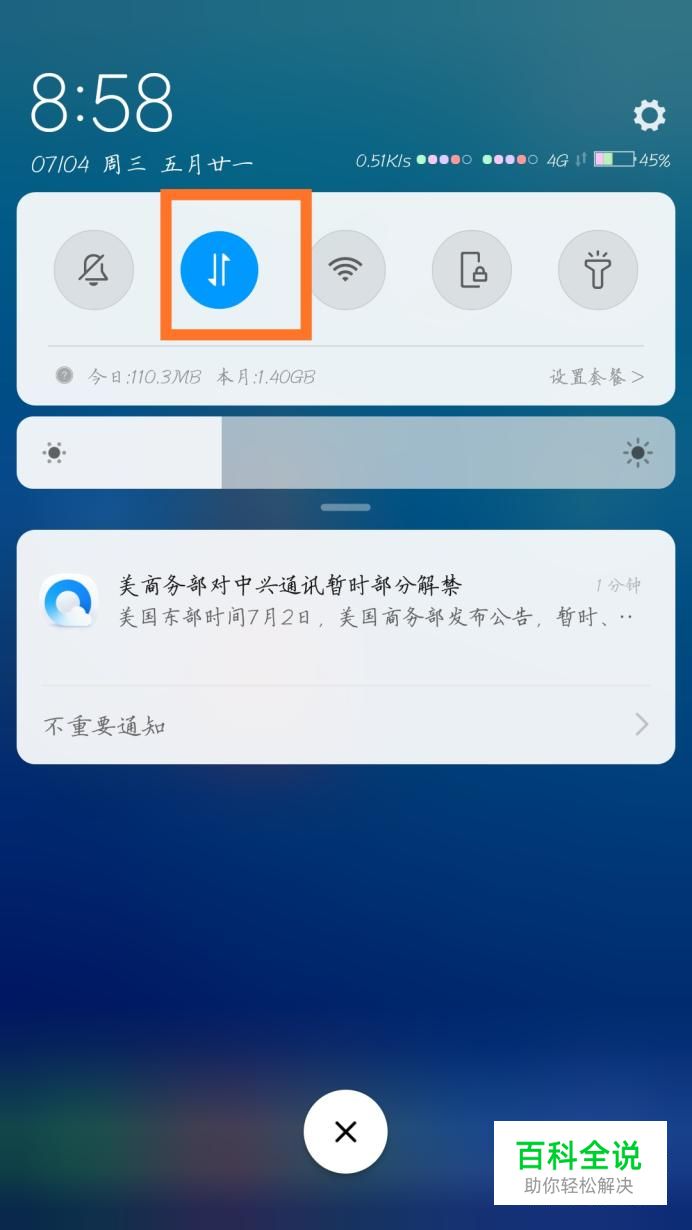Toggle silent mode bell
This screenshot has width=692, height=1230.
tap(94, 270)
